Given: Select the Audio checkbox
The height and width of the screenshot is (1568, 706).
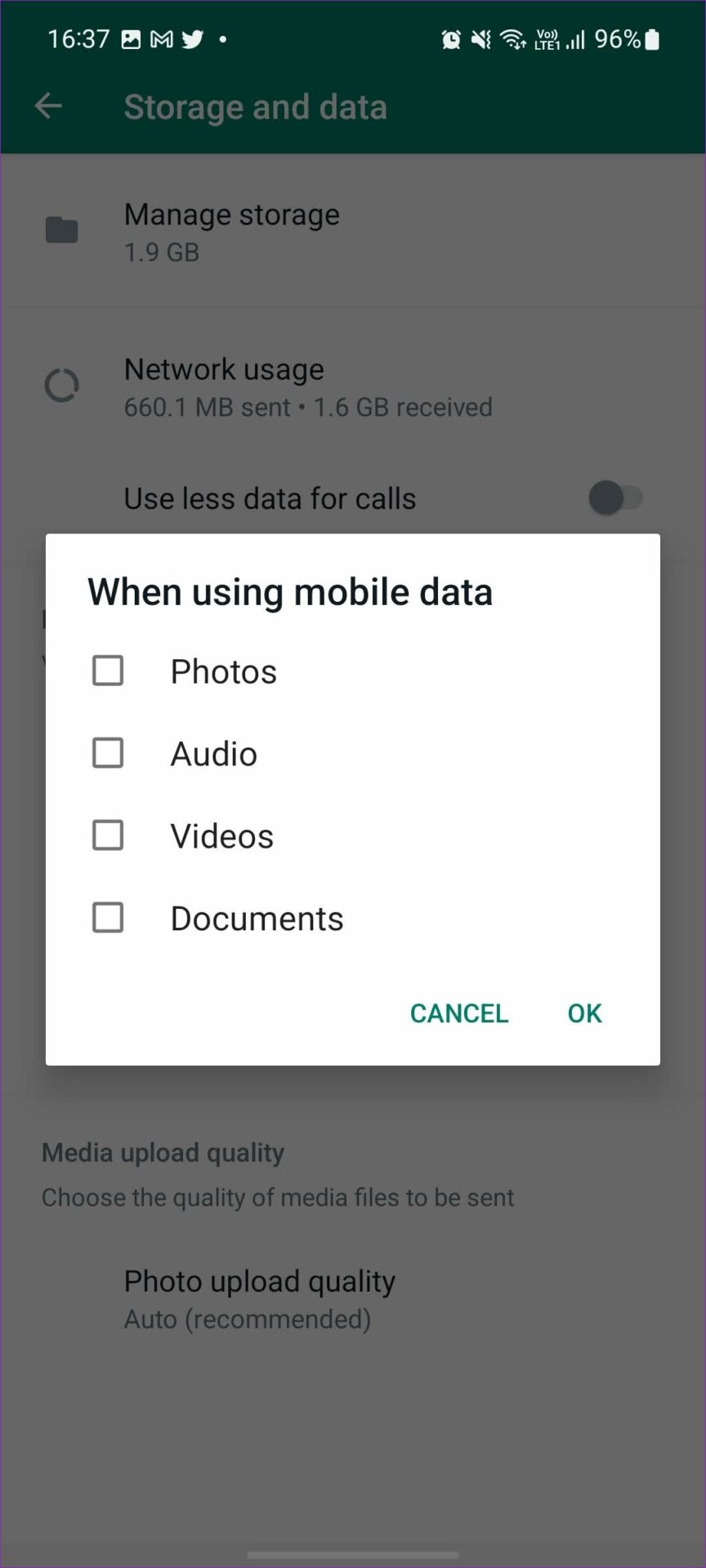Looking at the screenshot, I should point(108,753).
